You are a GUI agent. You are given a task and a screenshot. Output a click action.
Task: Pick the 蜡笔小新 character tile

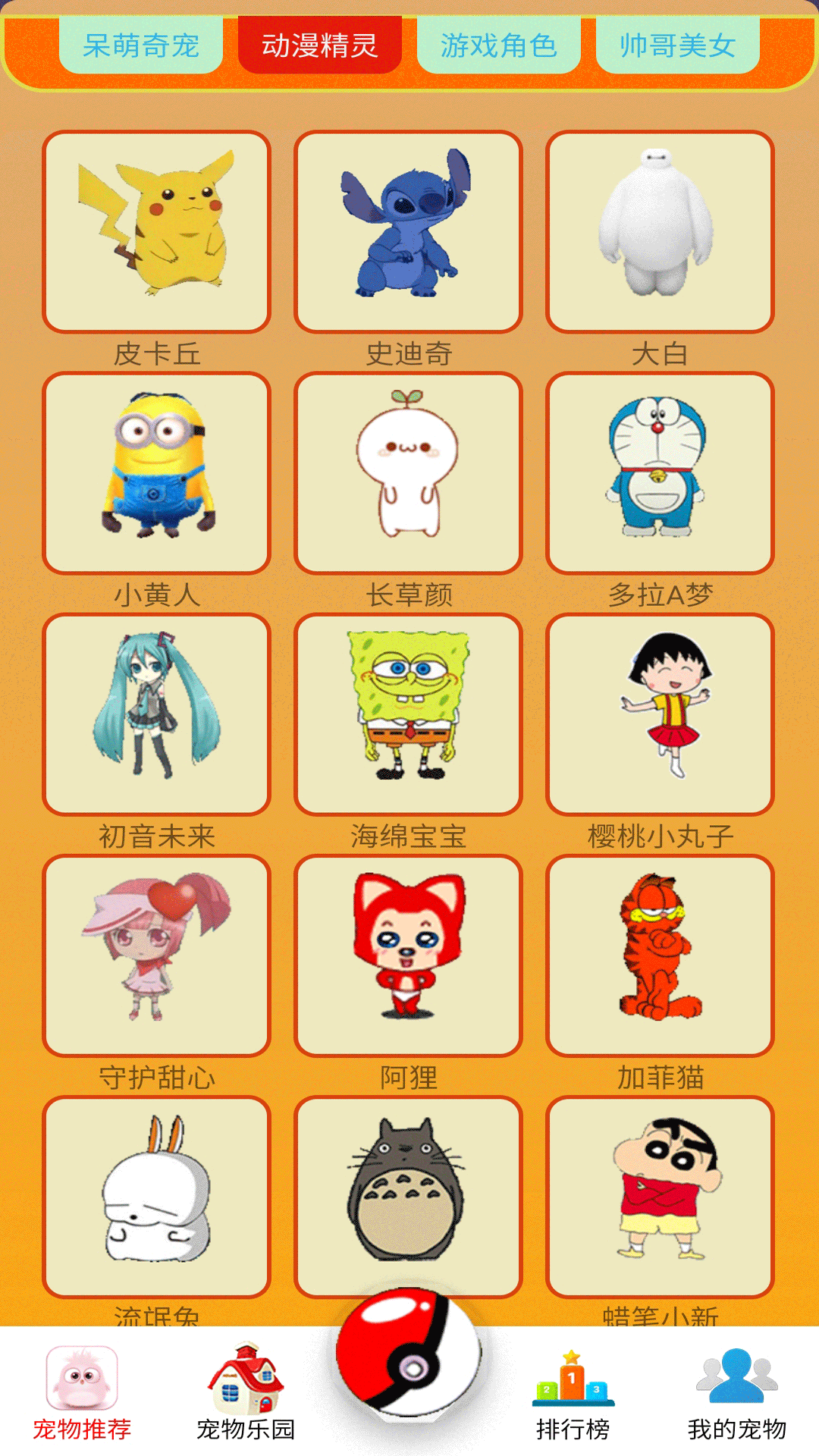point(660,1196)
